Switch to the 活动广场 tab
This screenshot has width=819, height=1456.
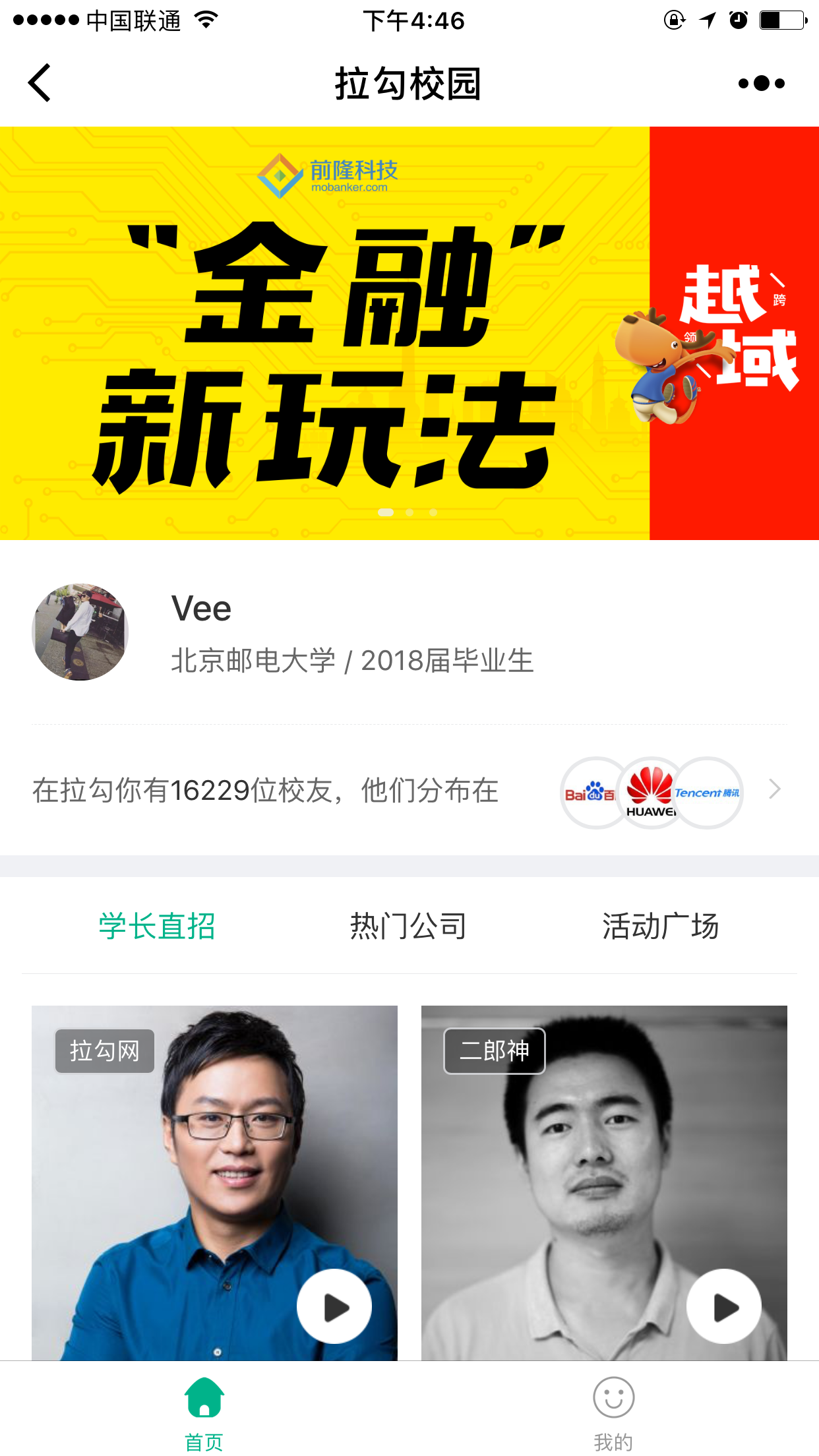(x=660, y=926)
